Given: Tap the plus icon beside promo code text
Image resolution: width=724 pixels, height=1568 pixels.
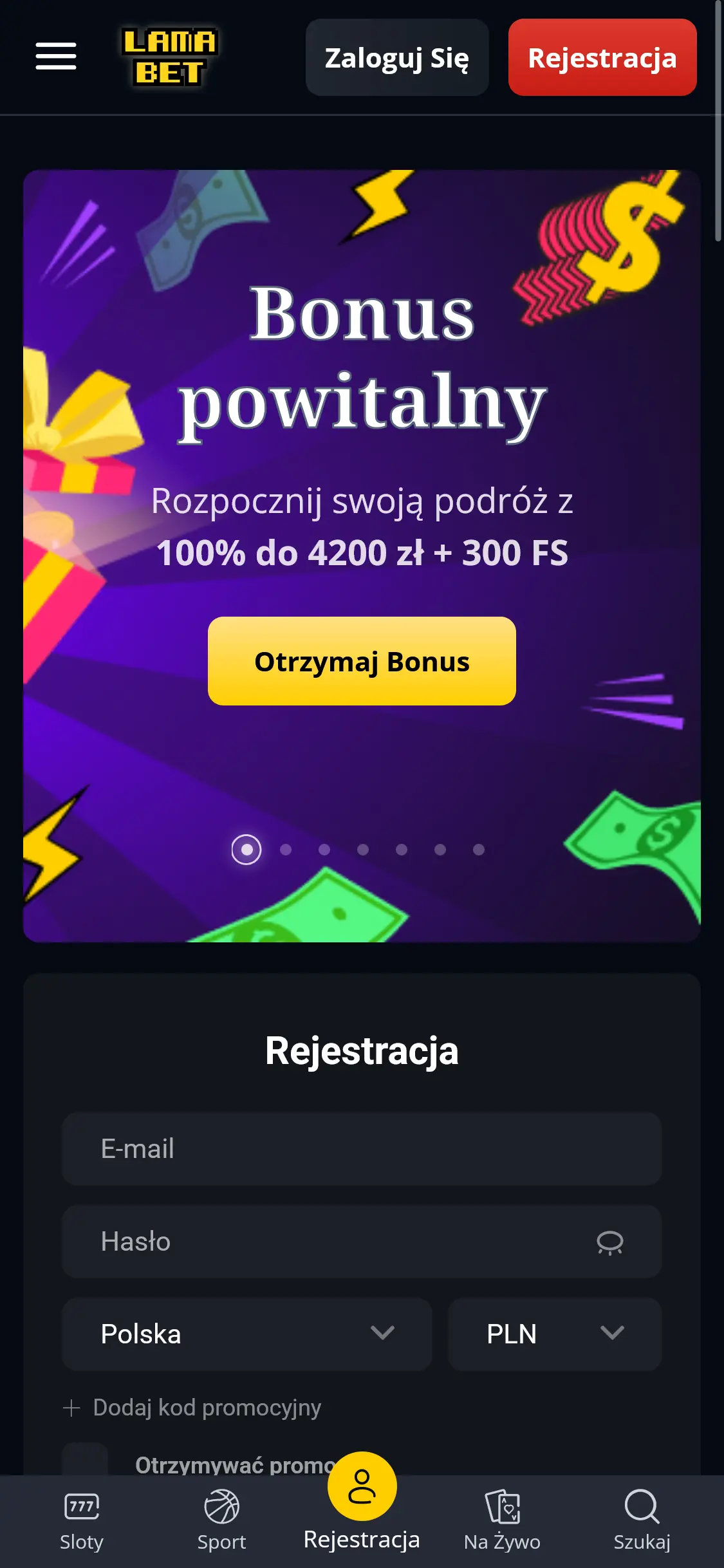Looking at the screenshot, I should 73,1407.
